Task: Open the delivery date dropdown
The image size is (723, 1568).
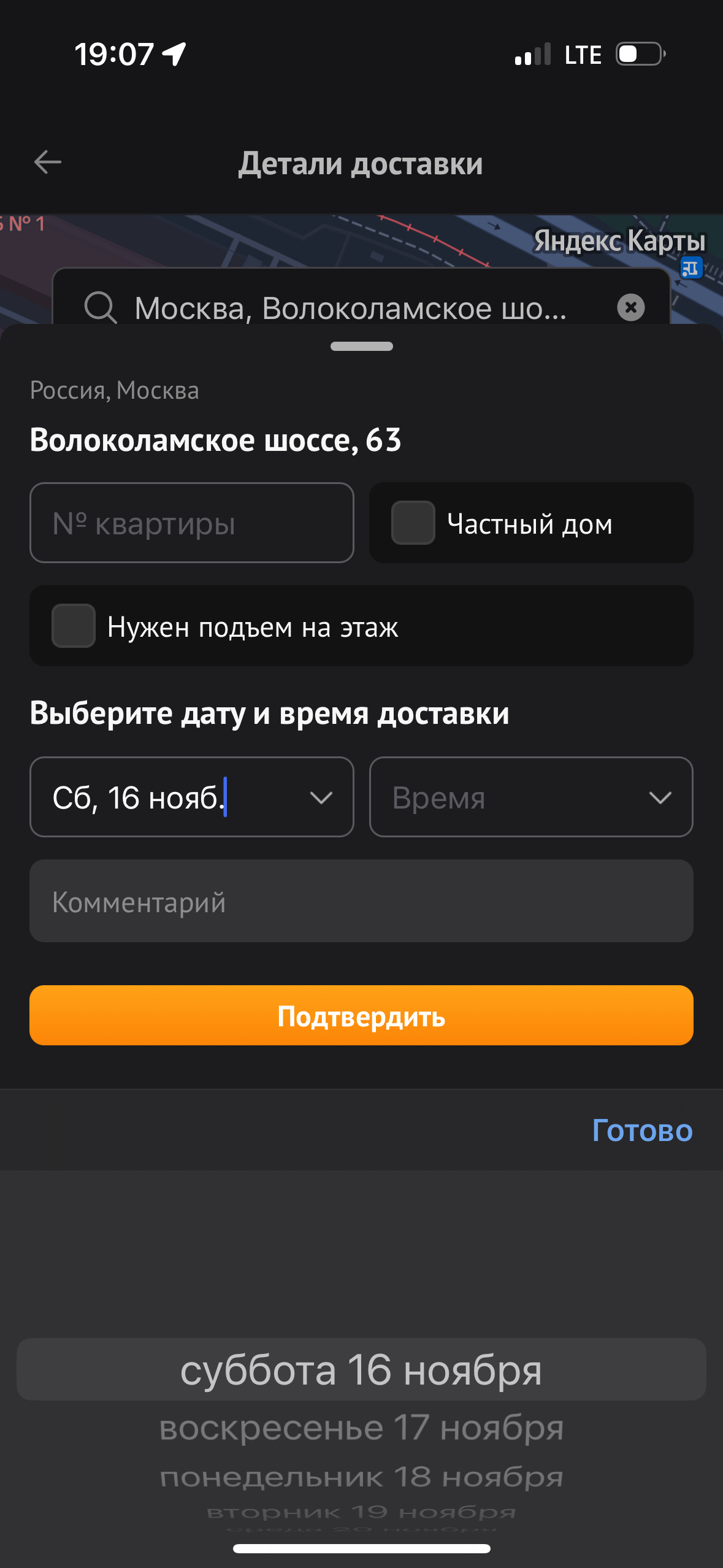Action: pyautogui.click(x=192, y=797)
